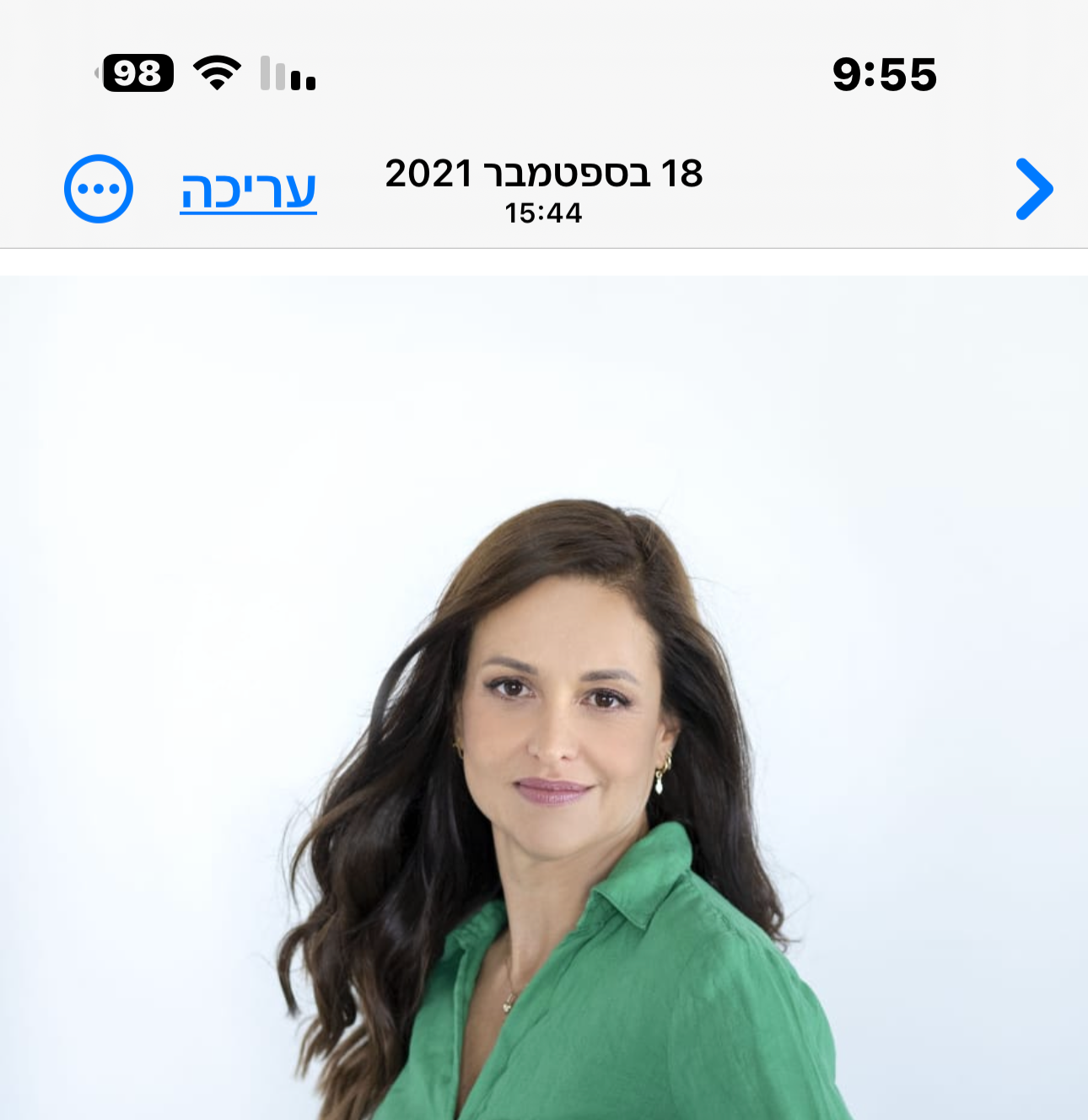Select עריכה to open editing mode

(x=246, y=189)
